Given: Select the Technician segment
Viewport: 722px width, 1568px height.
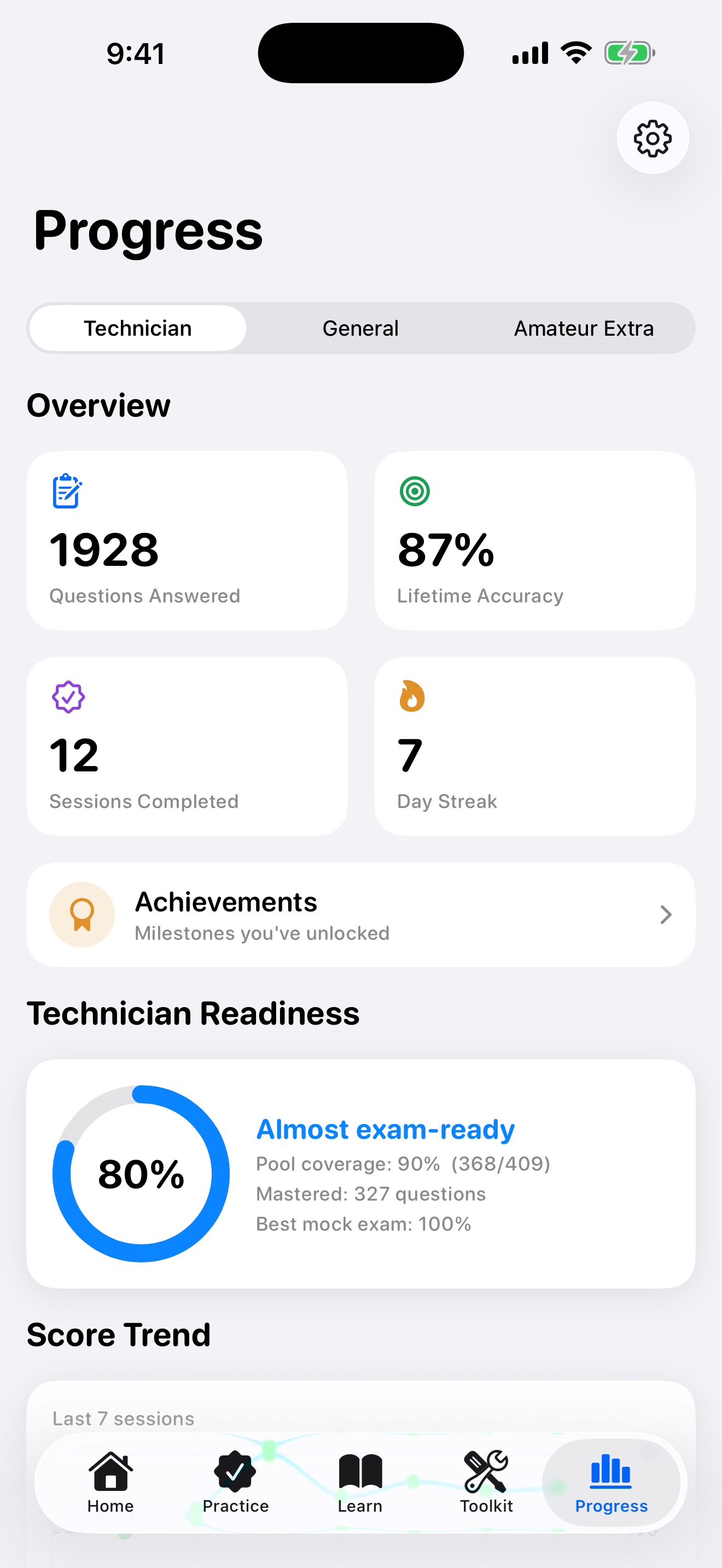Looking at the screenshot, I should click(138, 328).
